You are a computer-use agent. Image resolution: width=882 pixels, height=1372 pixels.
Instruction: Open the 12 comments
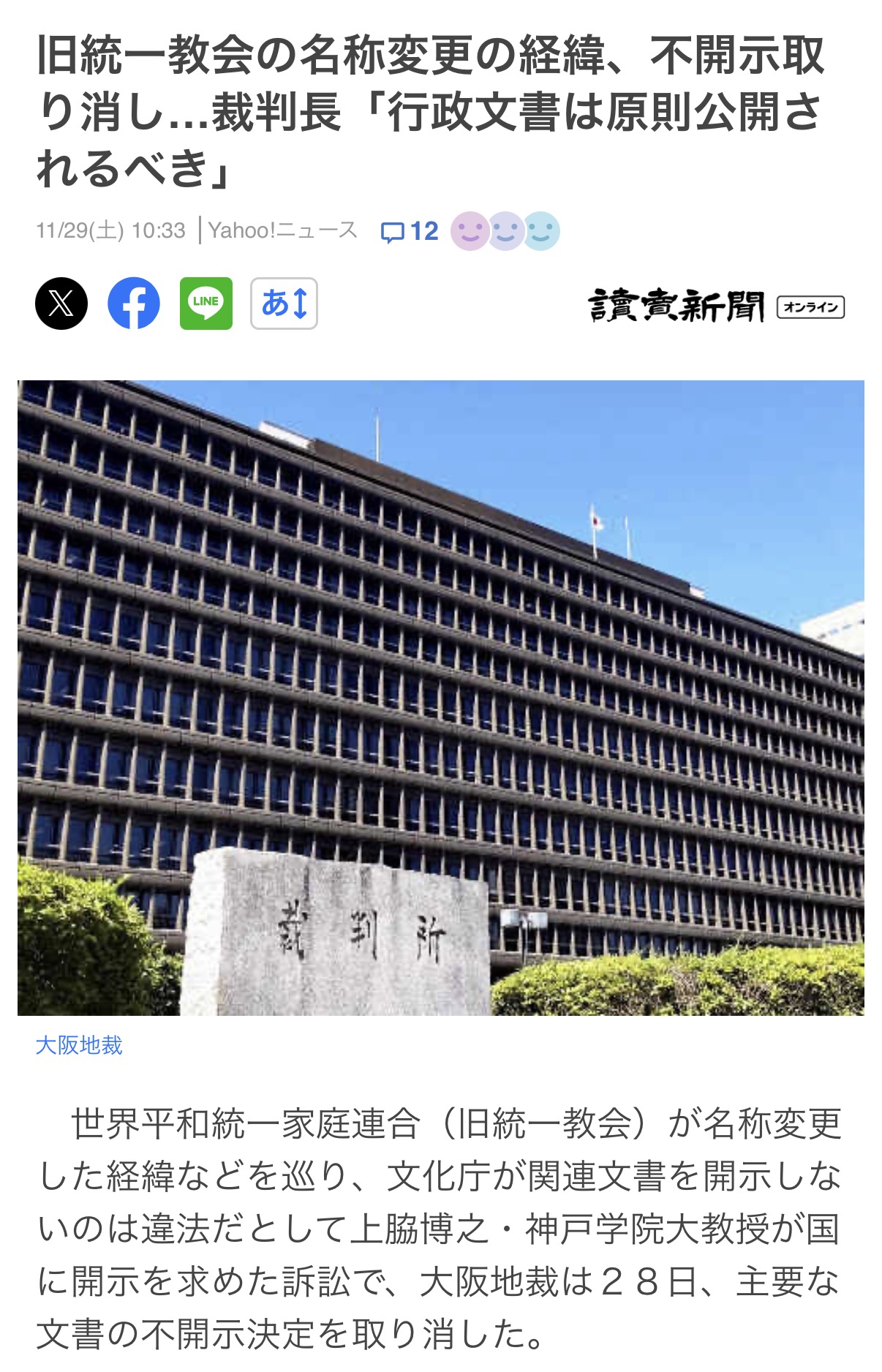[x=410, y=232]
